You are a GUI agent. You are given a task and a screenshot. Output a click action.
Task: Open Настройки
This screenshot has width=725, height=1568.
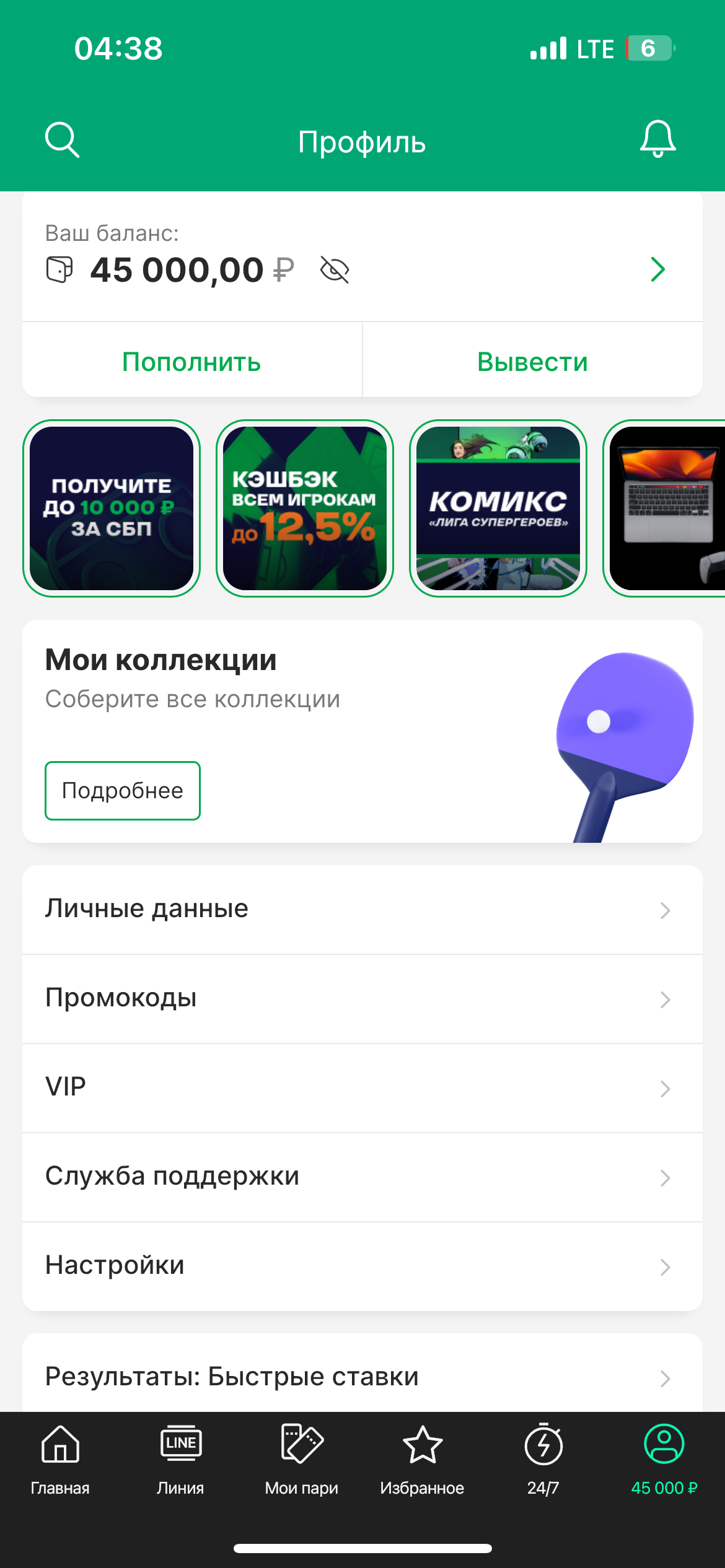[362, 1266]
